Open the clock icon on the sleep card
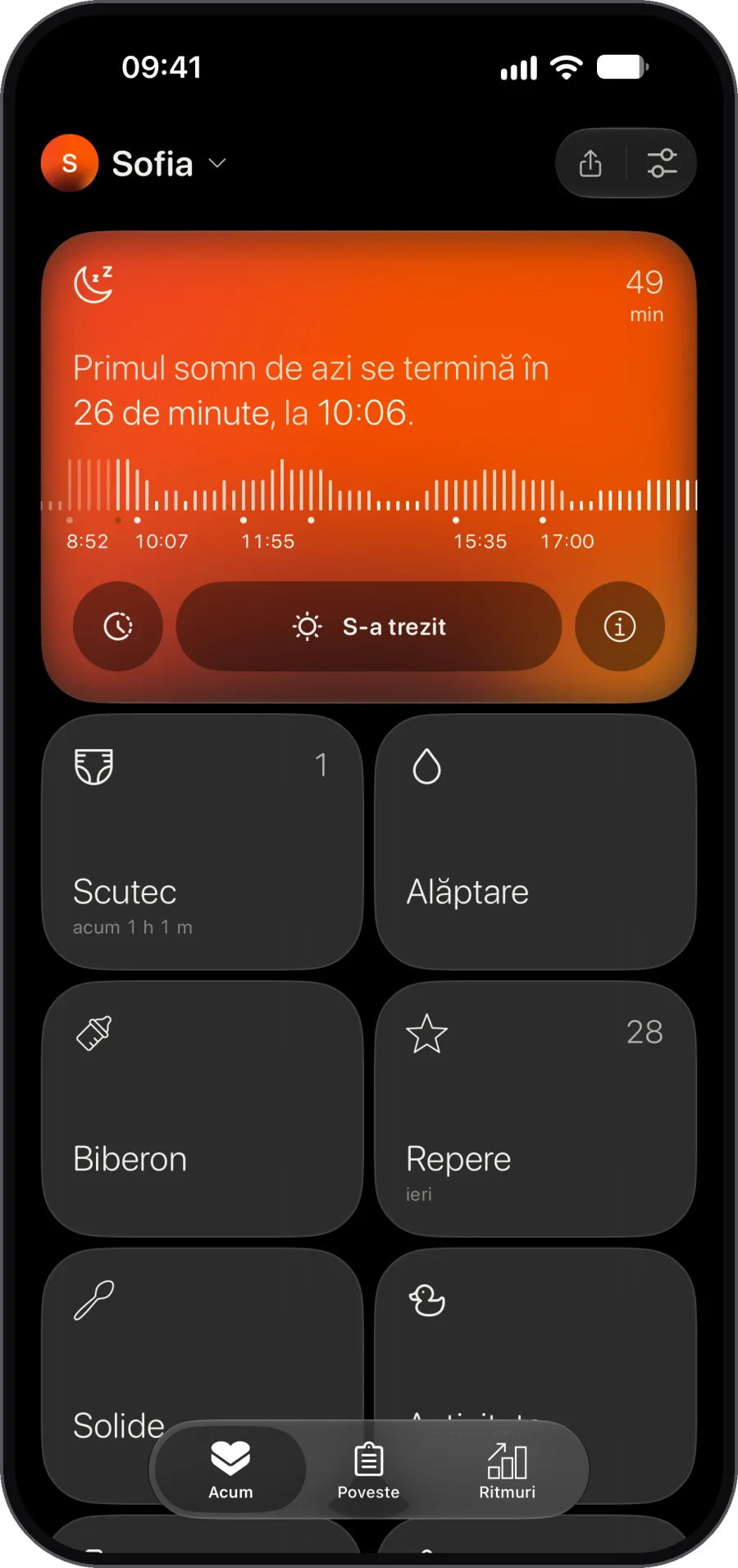The image size is (738, 1568). pyautogui.click(x=118, y=626)
